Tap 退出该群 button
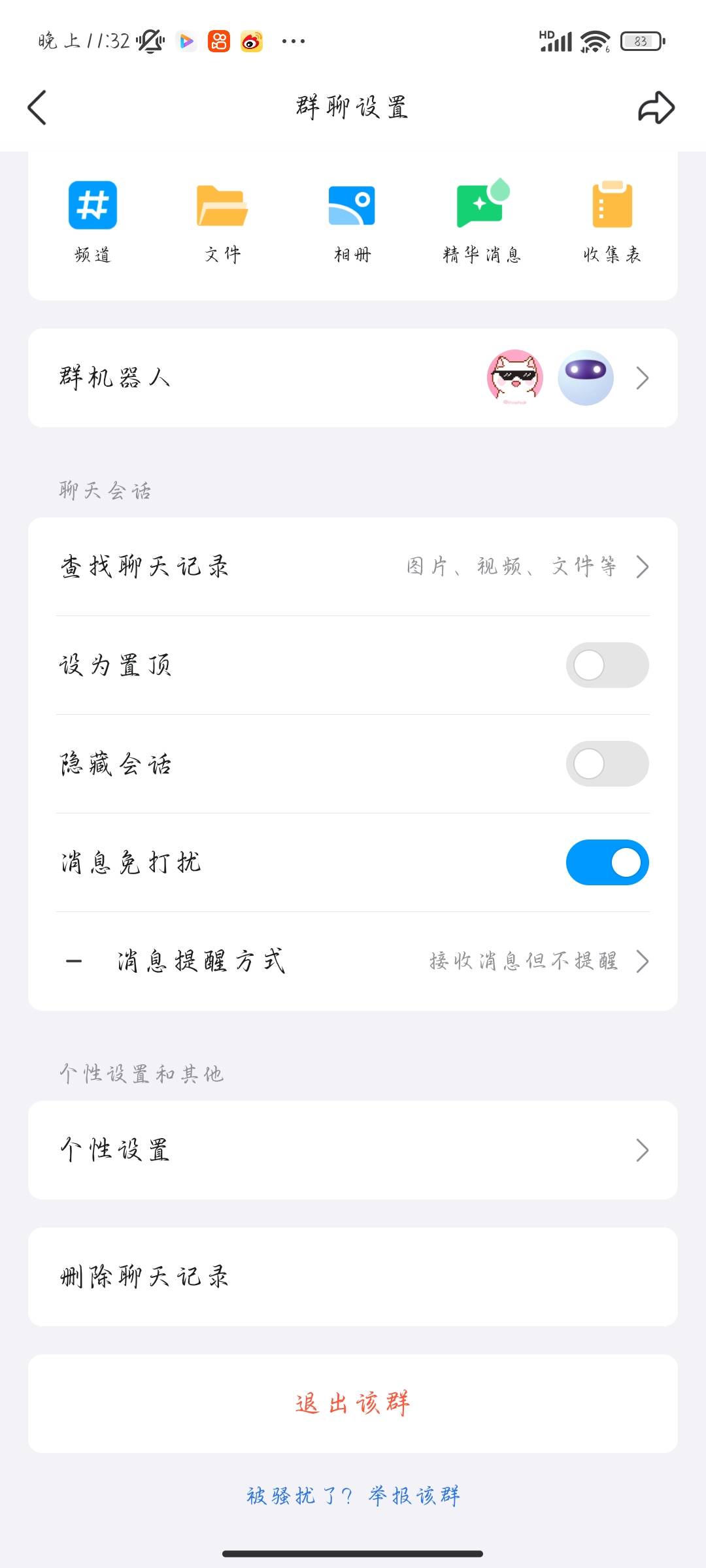The height and width of the screenshot is (1568, 706). click(x=353, y=1403)
